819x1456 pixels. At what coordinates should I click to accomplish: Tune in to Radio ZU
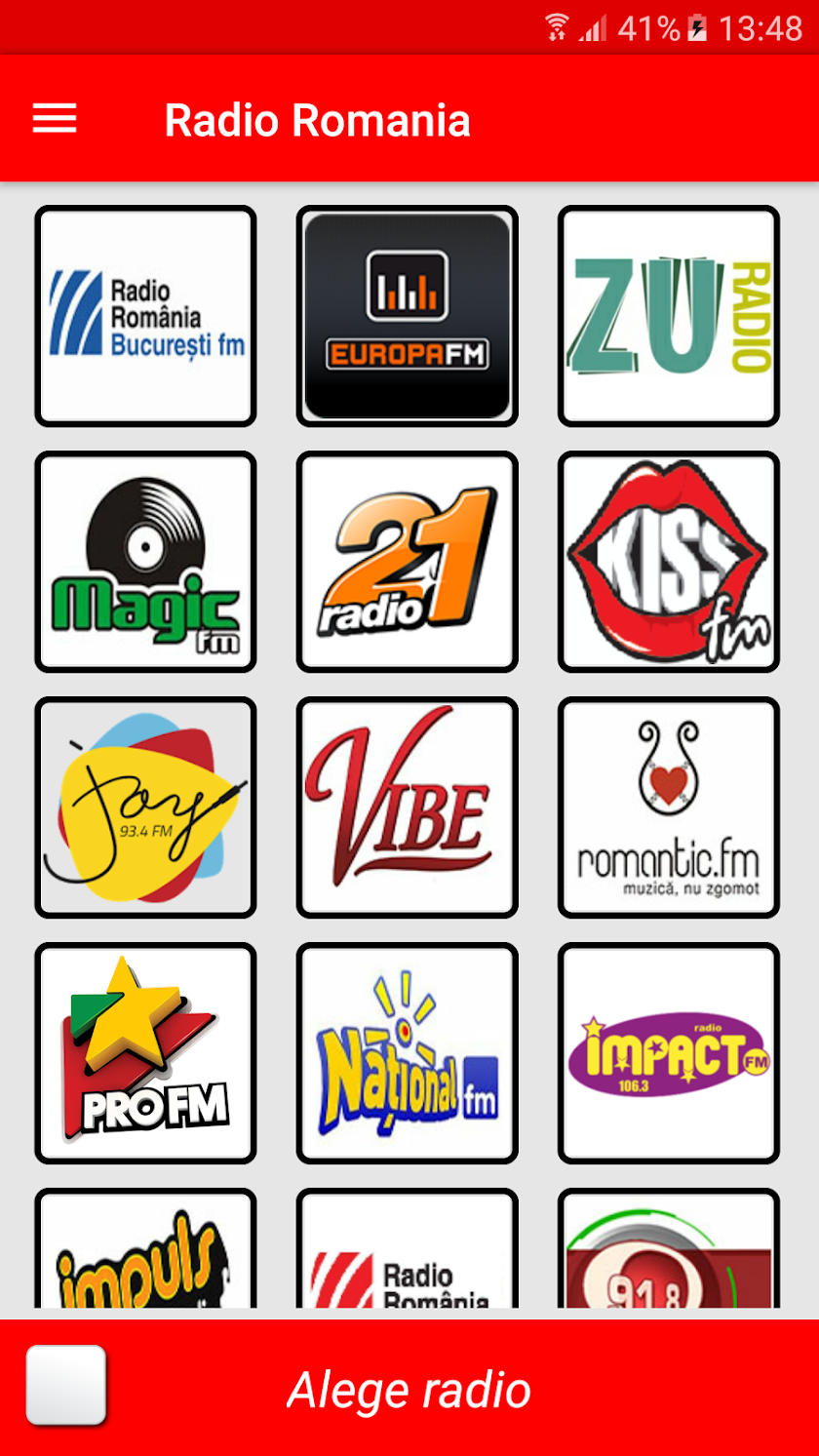[668, 316]
